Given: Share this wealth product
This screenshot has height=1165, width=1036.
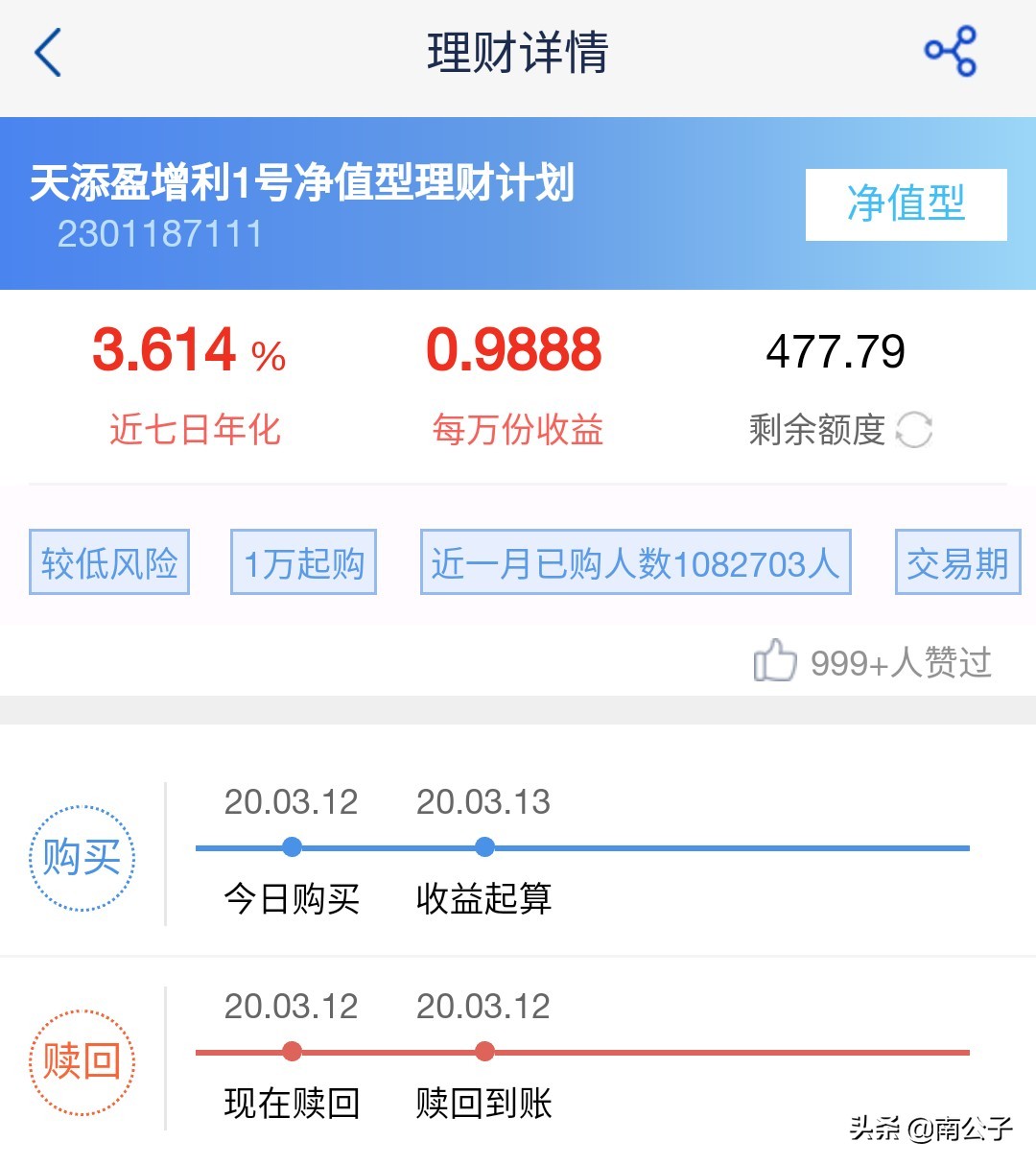Looking at the screenshot, I should click(950, 52).
